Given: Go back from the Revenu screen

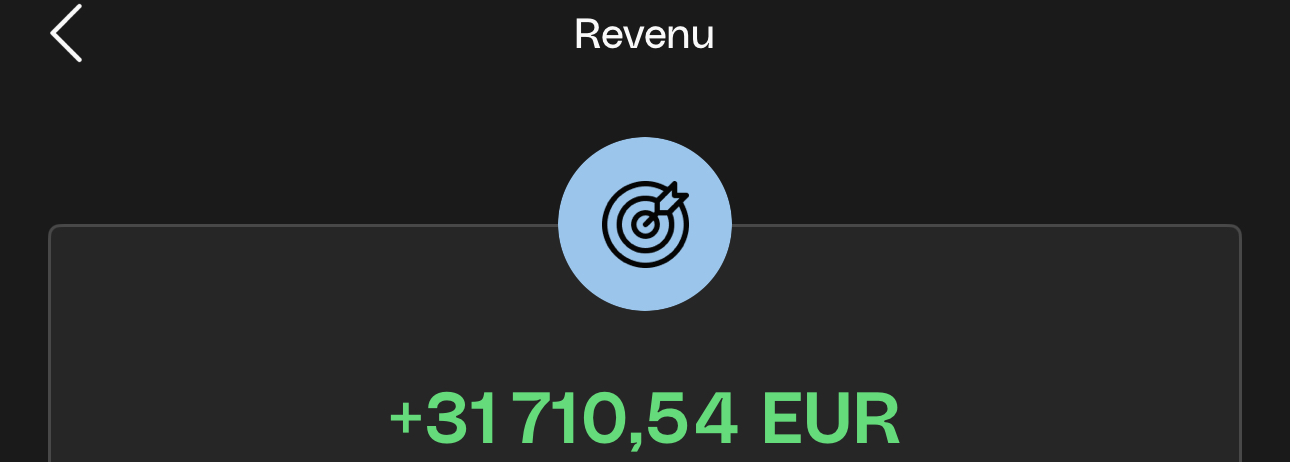Looking at the screenshot, I should coord(66,33).
